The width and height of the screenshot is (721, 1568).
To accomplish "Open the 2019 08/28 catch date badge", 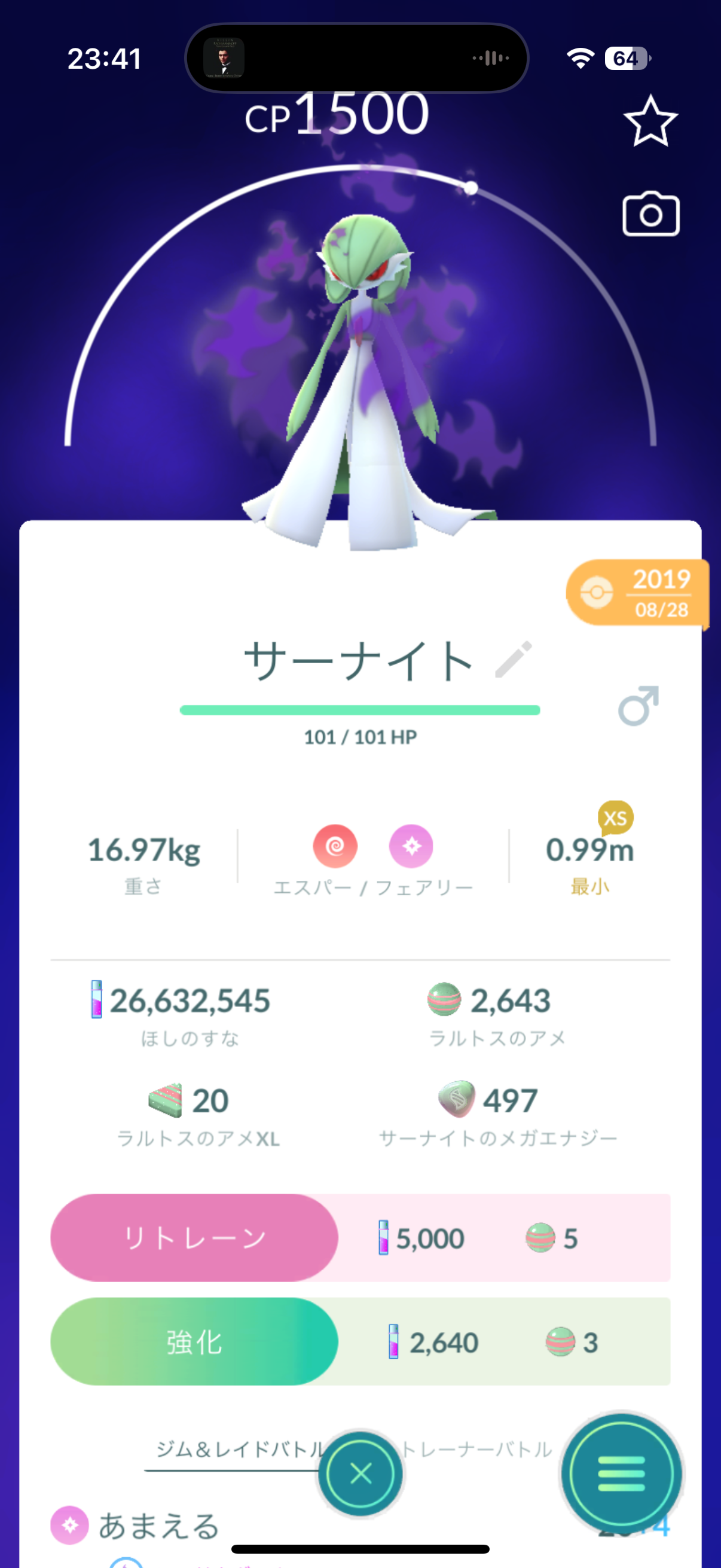I will (x=637, y=593).
